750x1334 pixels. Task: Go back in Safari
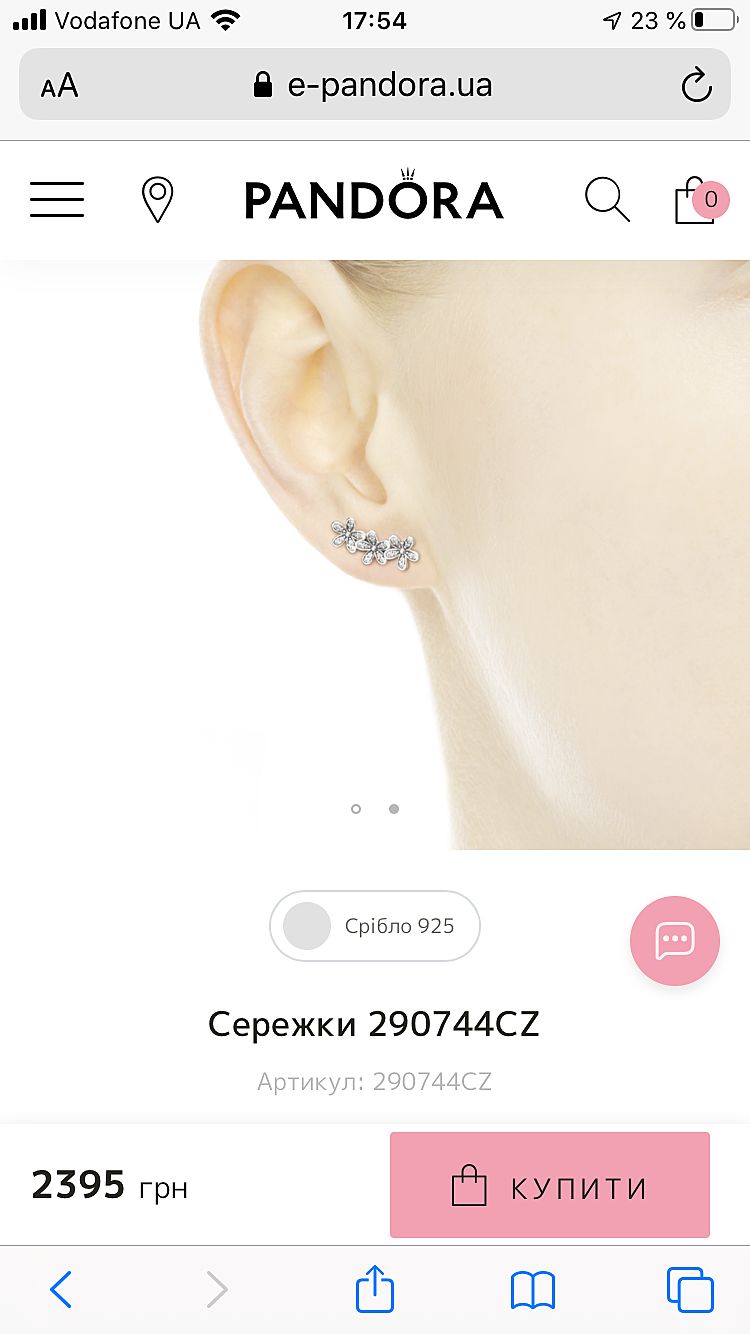(x=61, y=1289)
